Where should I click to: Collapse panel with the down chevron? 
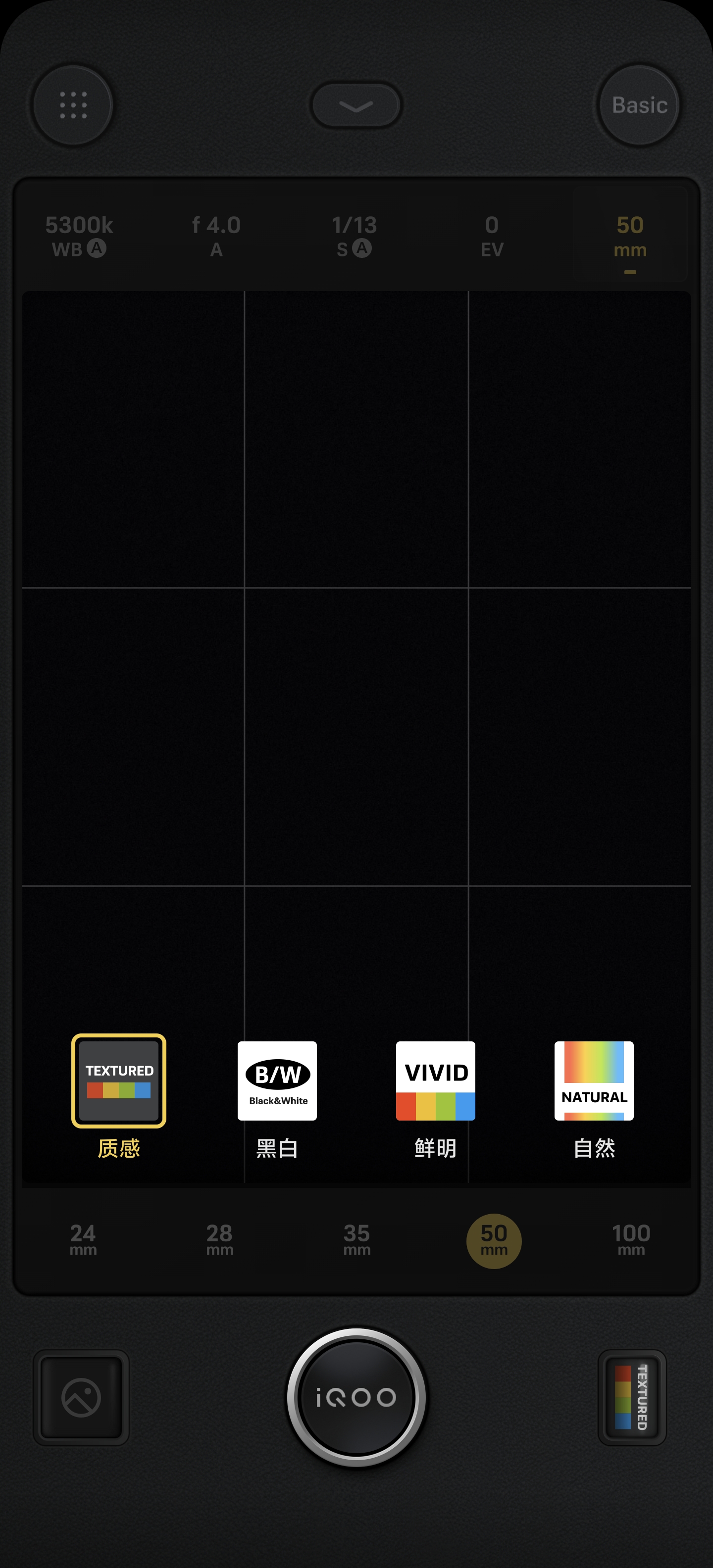pyautogui.click(x=356, y=106)
